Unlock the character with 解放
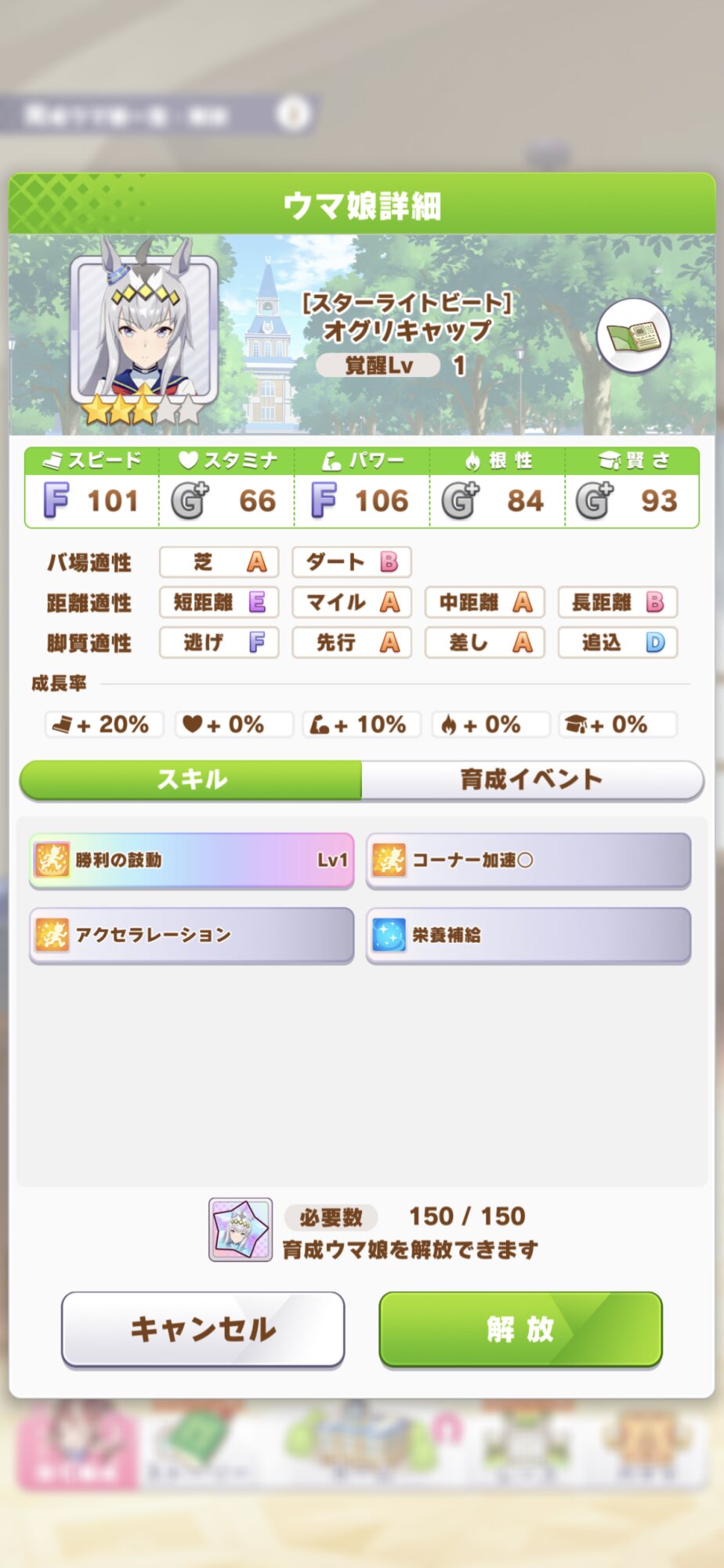724x1568 pixels. point(520,1329)
